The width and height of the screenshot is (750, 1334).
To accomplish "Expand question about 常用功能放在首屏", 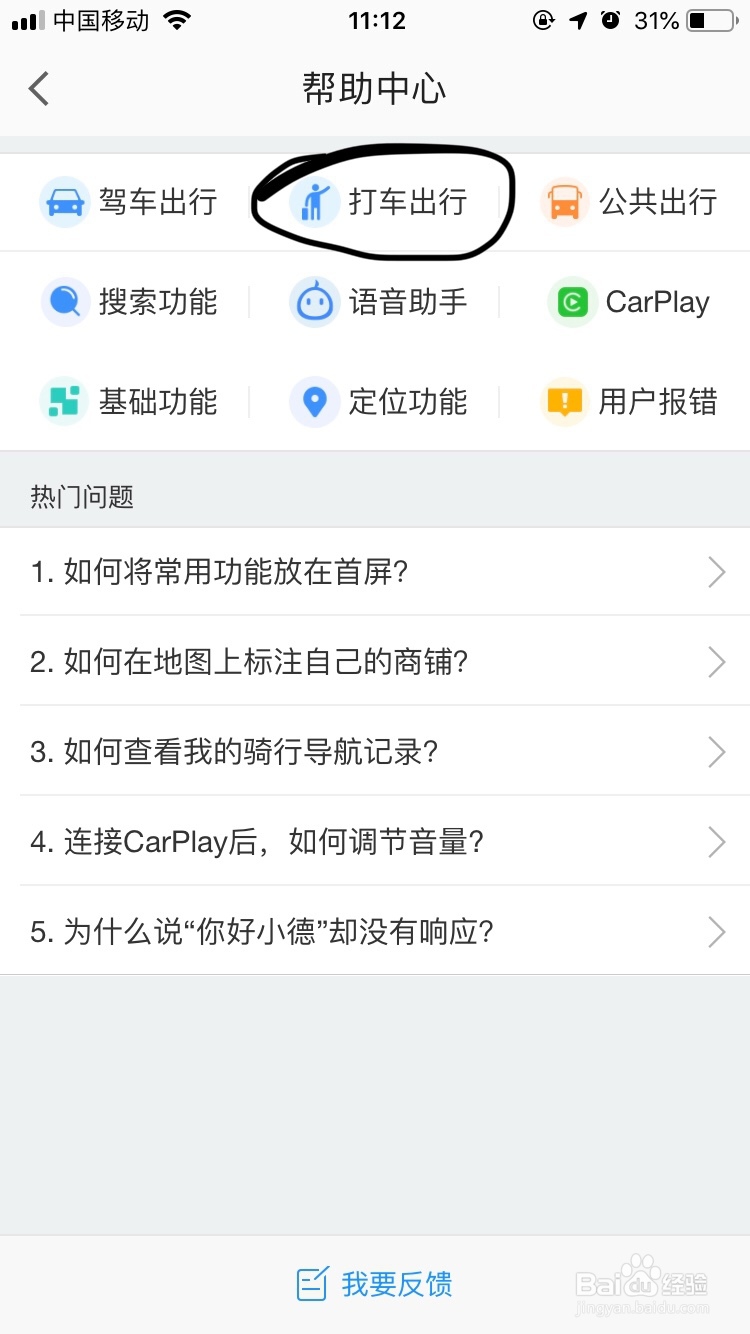I will pyautogui.click(x=375, y=572).
